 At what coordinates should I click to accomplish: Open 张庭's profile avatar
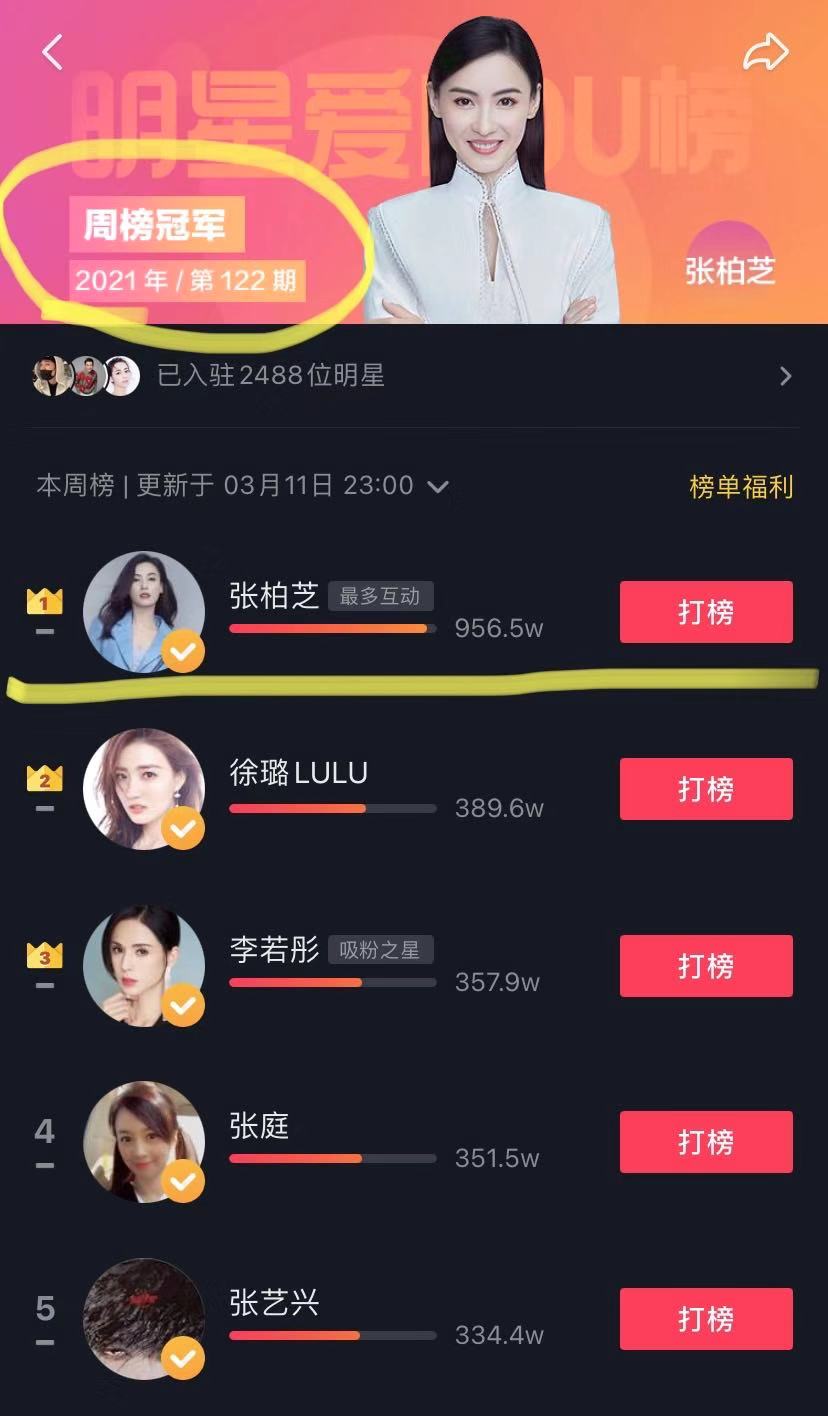144,1142
